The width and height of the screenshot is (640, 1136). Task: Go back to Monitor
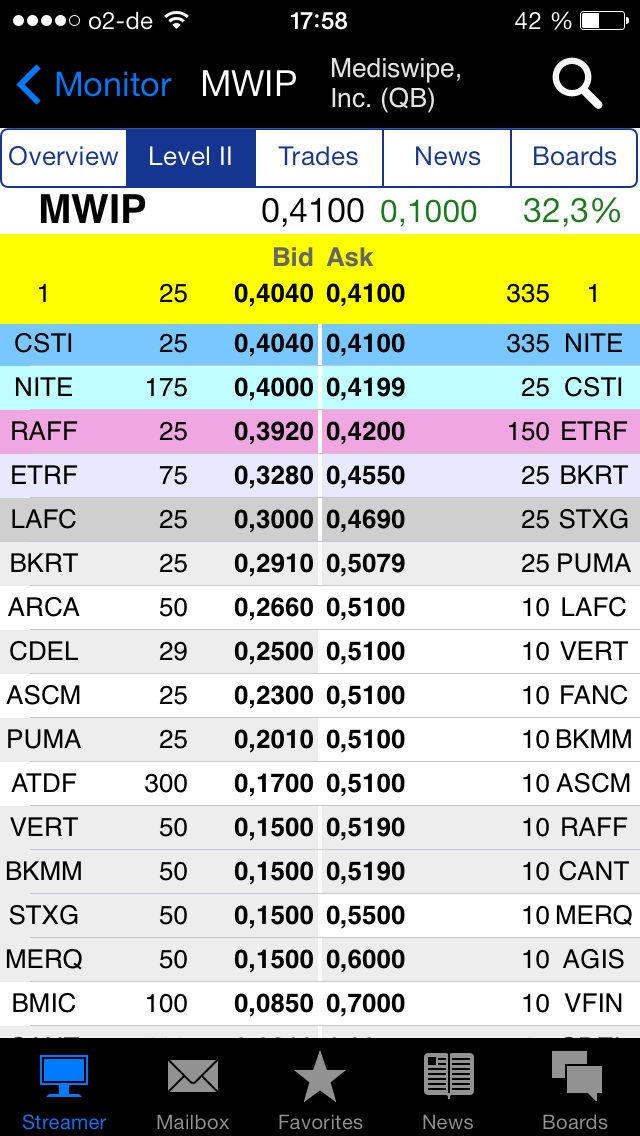point(94,84)
